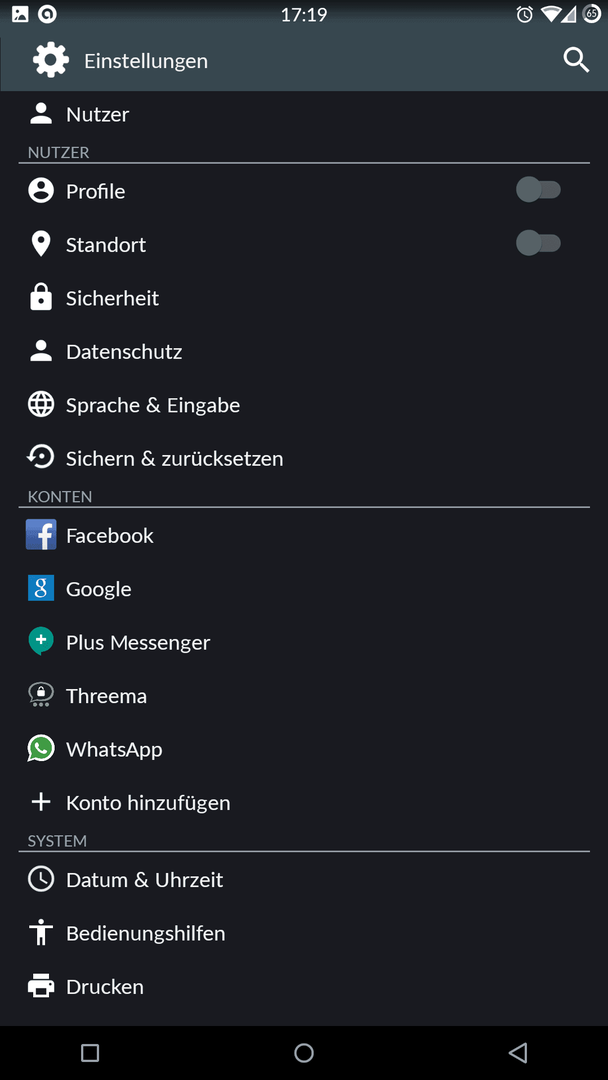608x1080 pixels.
Task: Open Datenschutz settings
Action: (304, 352)
